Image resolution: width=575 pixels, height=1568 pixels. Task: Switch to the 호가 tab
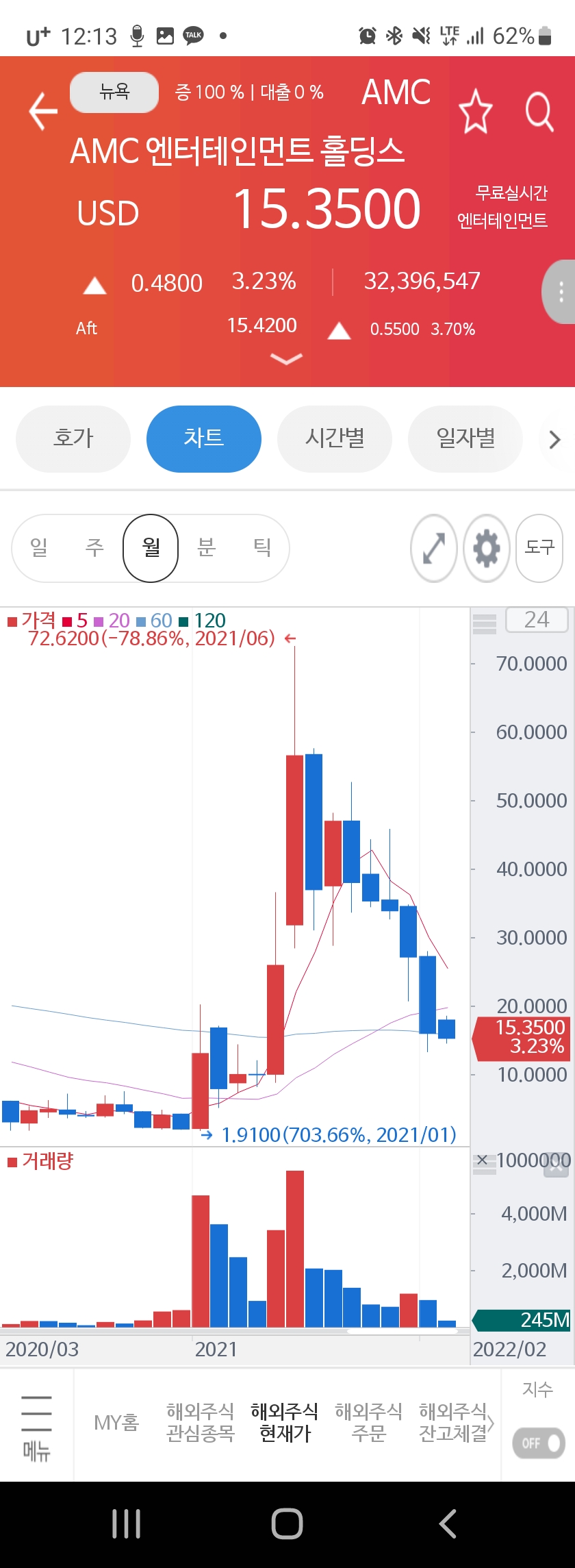pyautogui.click(x=73, y=438)
